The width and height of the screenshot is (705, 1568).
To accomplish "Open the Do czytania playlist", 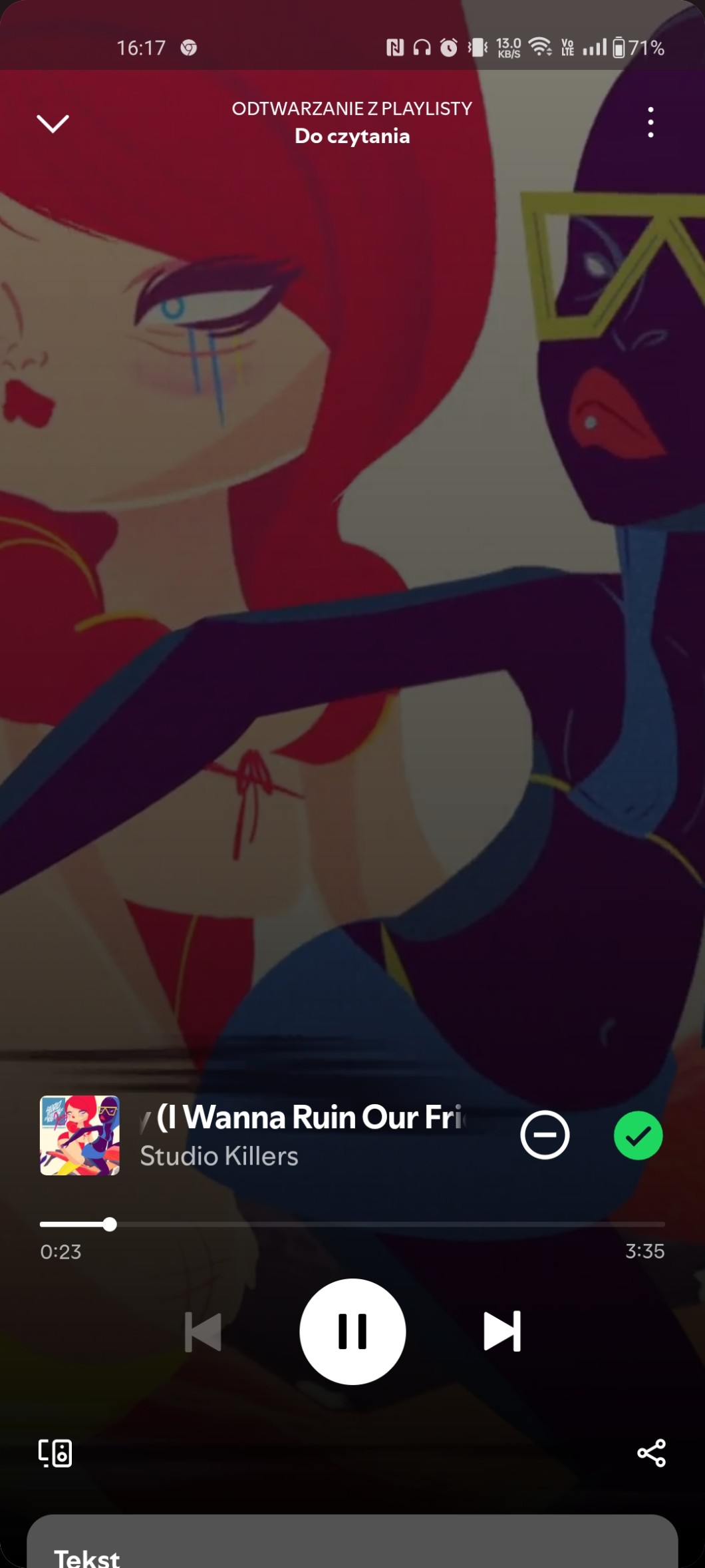I will pos(352,136).
